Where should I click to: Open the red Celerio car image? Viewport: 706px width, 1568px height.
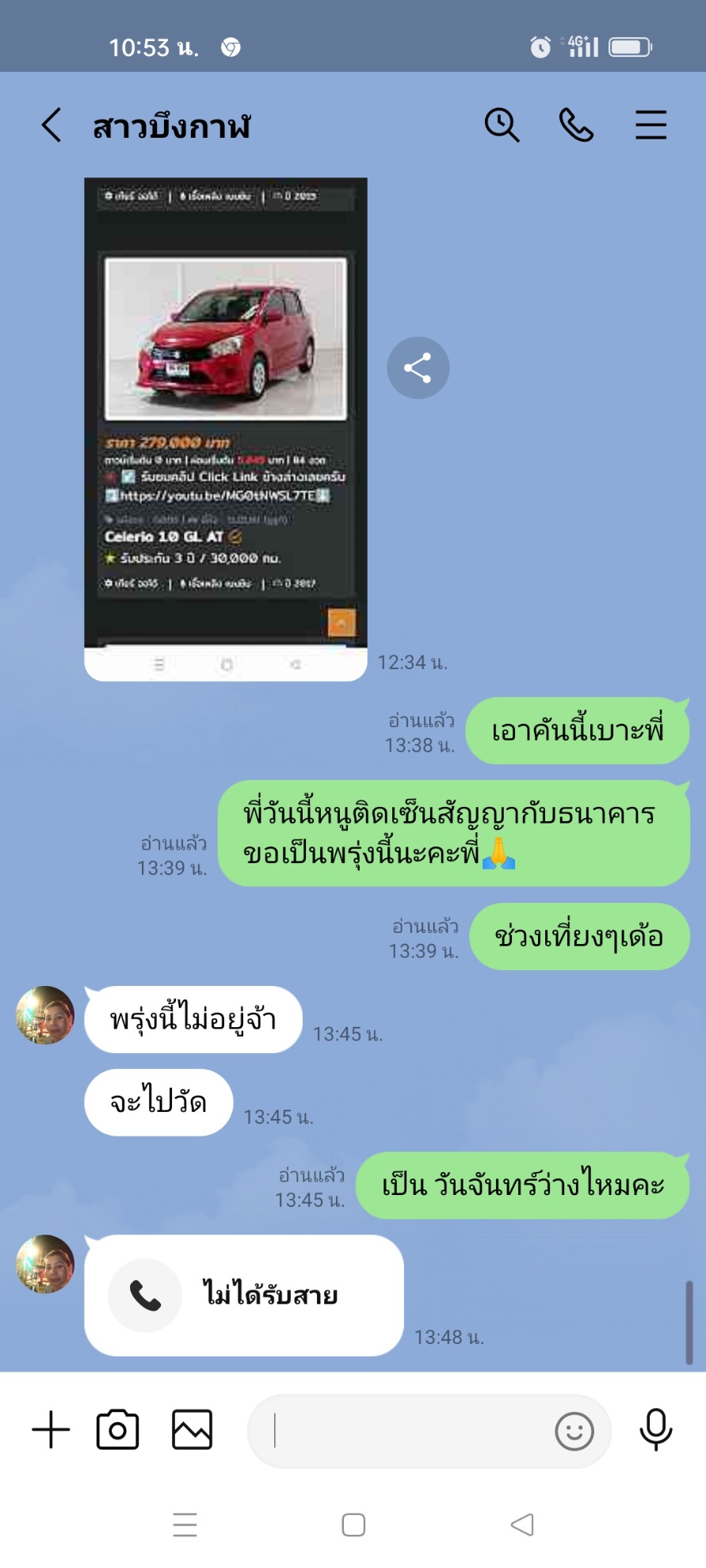pyautogui.click(x=226, y=428)
